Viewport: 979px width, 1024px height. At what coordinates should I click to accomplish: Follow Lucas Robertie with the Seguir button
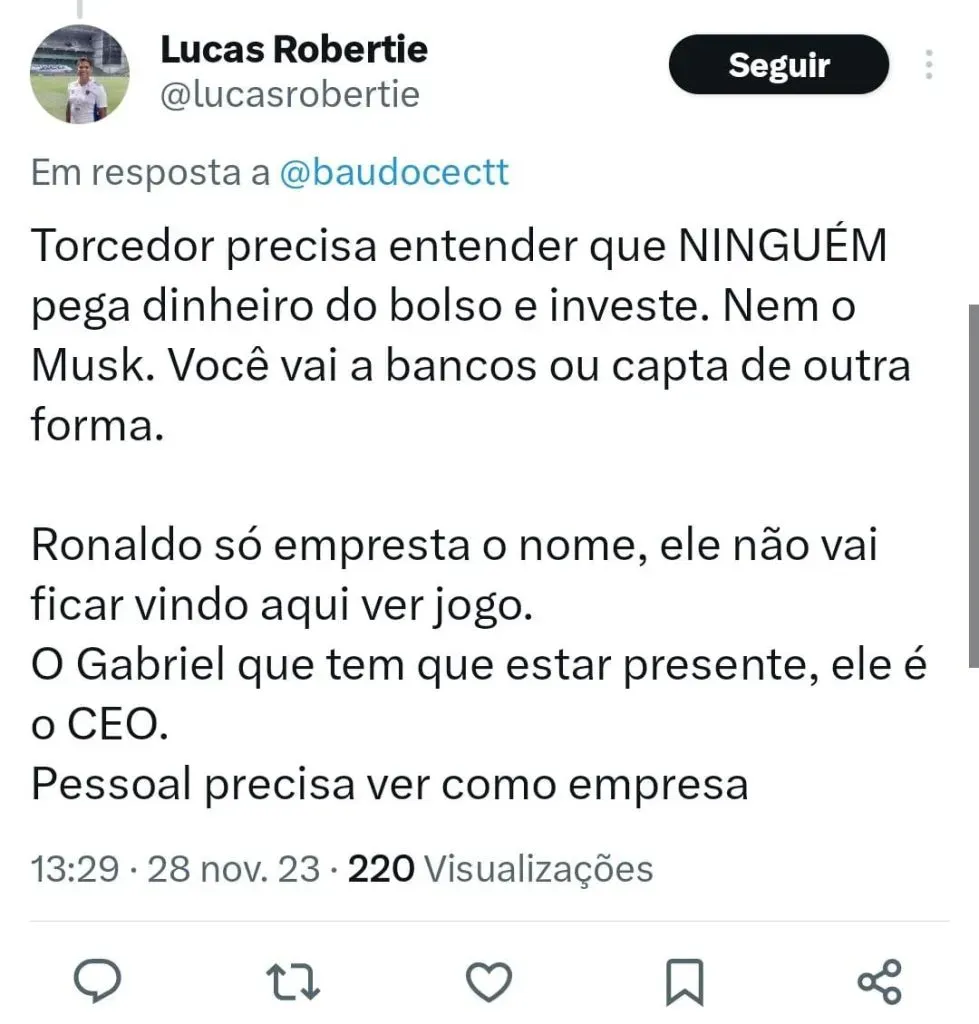point(778,65)
